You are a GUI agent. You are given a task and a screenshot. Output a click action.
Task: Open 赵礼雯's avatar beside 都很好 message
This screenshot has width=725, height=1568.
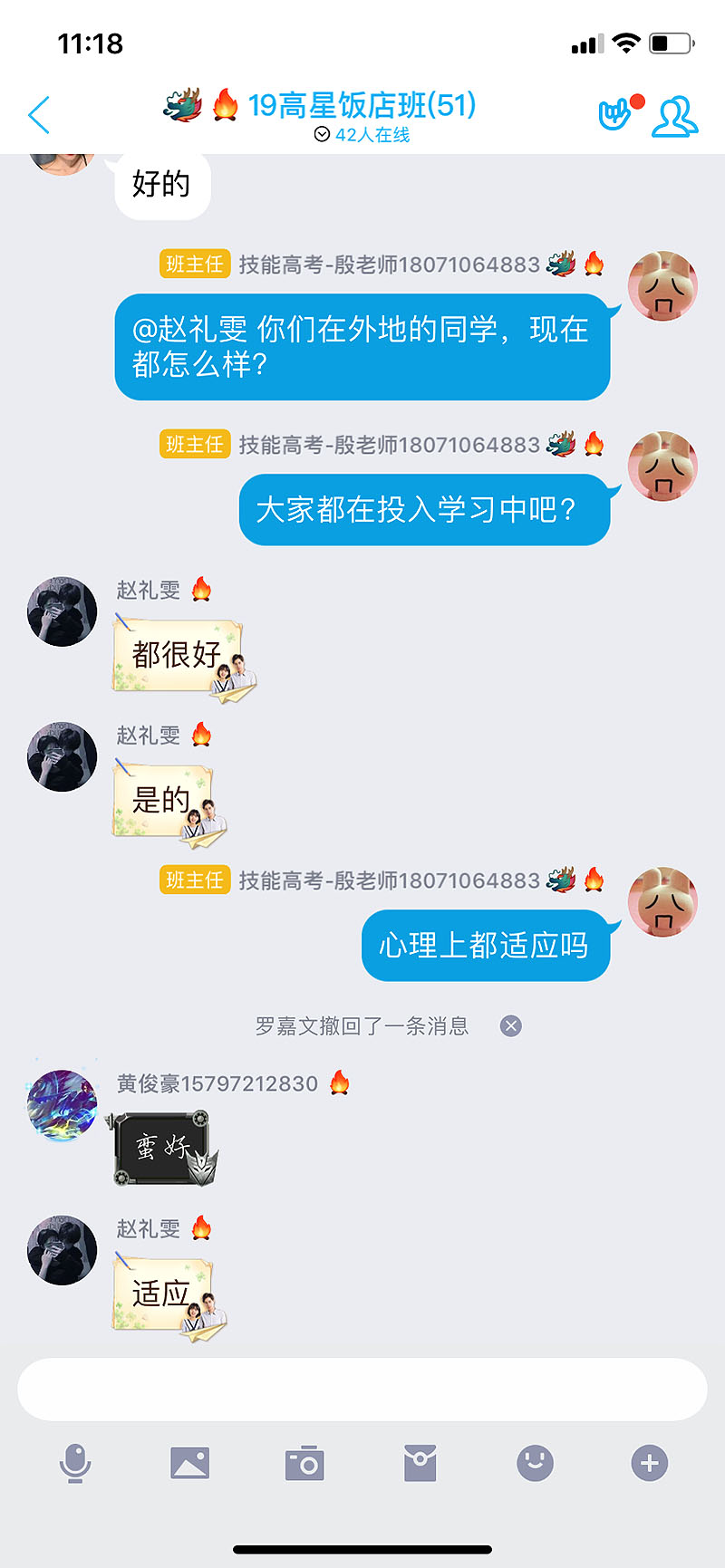tap(62, 611)
